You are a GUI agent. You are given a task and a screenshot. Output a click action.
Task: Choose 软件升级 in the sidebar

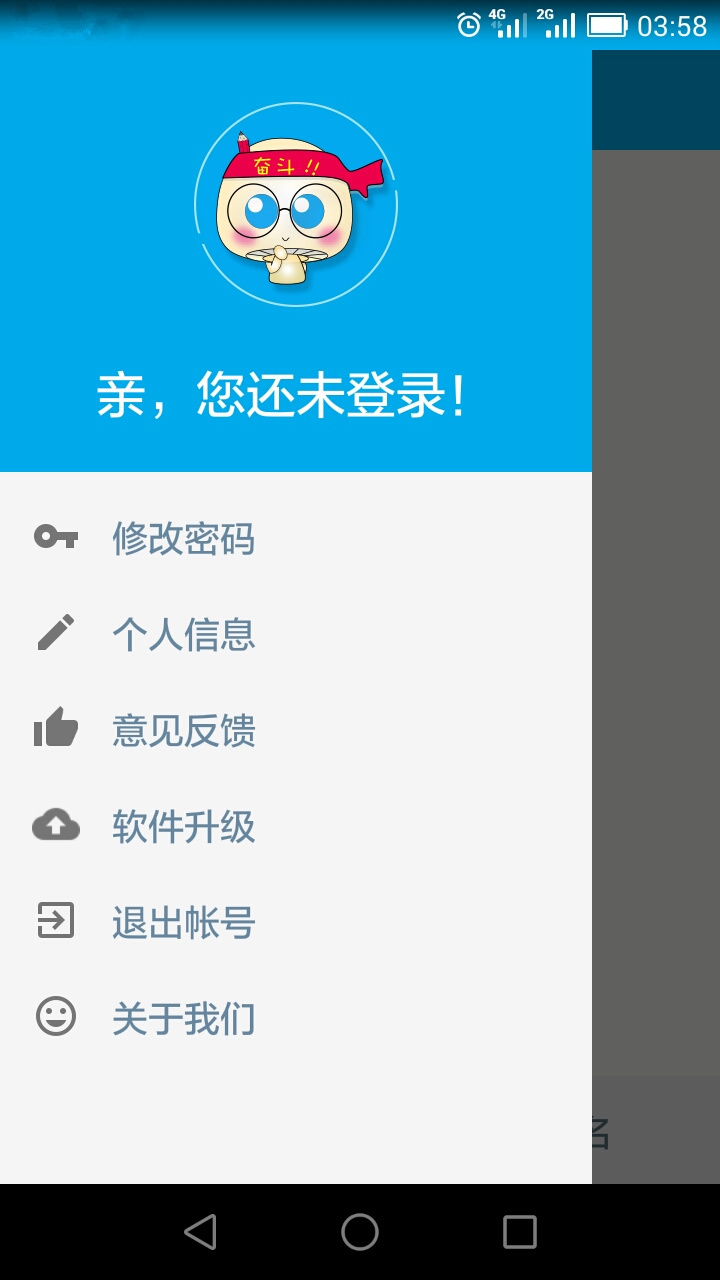pyautogui.click(x=186, y=827)
